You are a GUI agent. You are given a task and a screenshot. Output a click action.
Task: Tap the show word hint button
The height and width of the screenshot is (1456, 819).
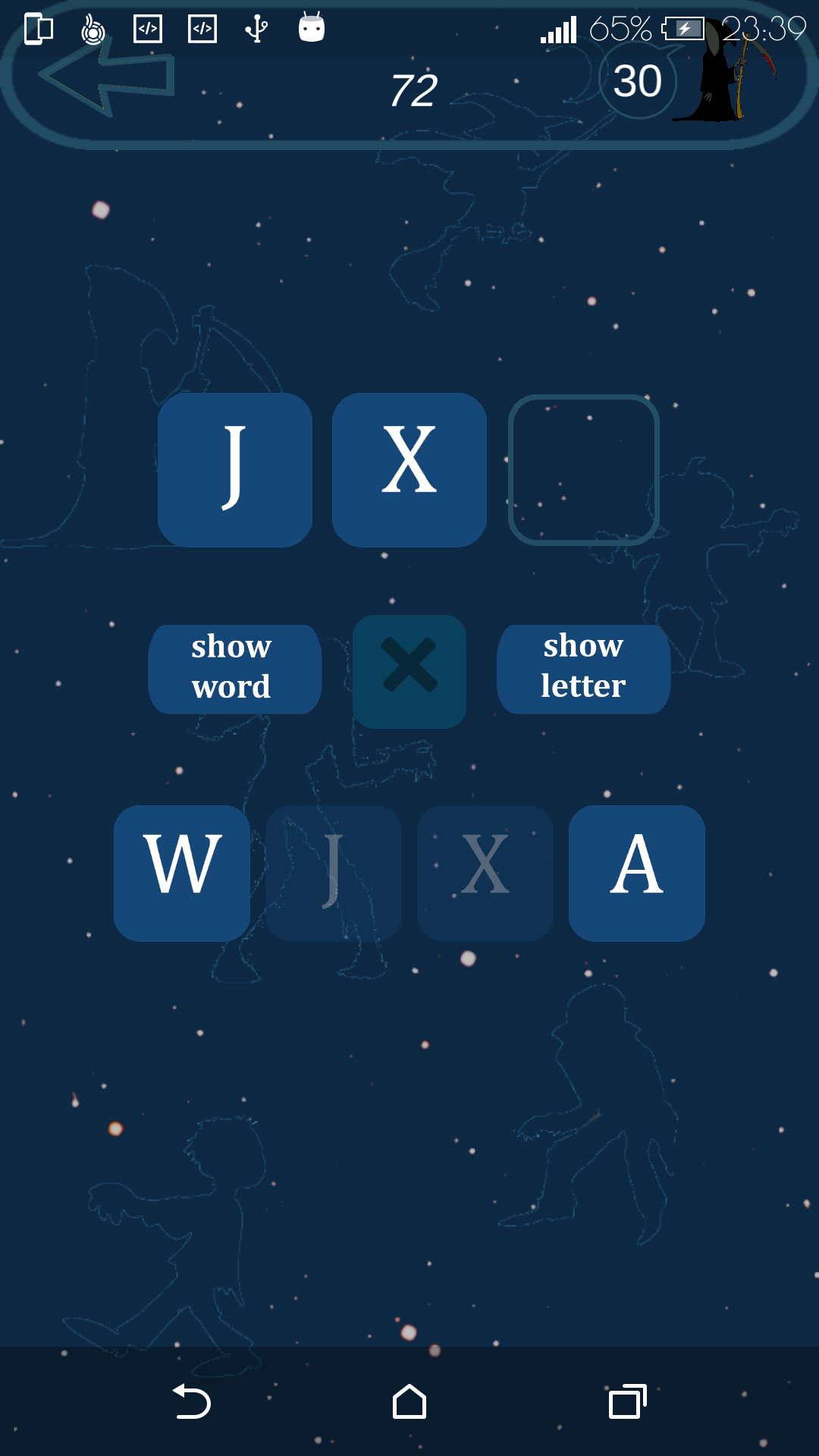234,668
